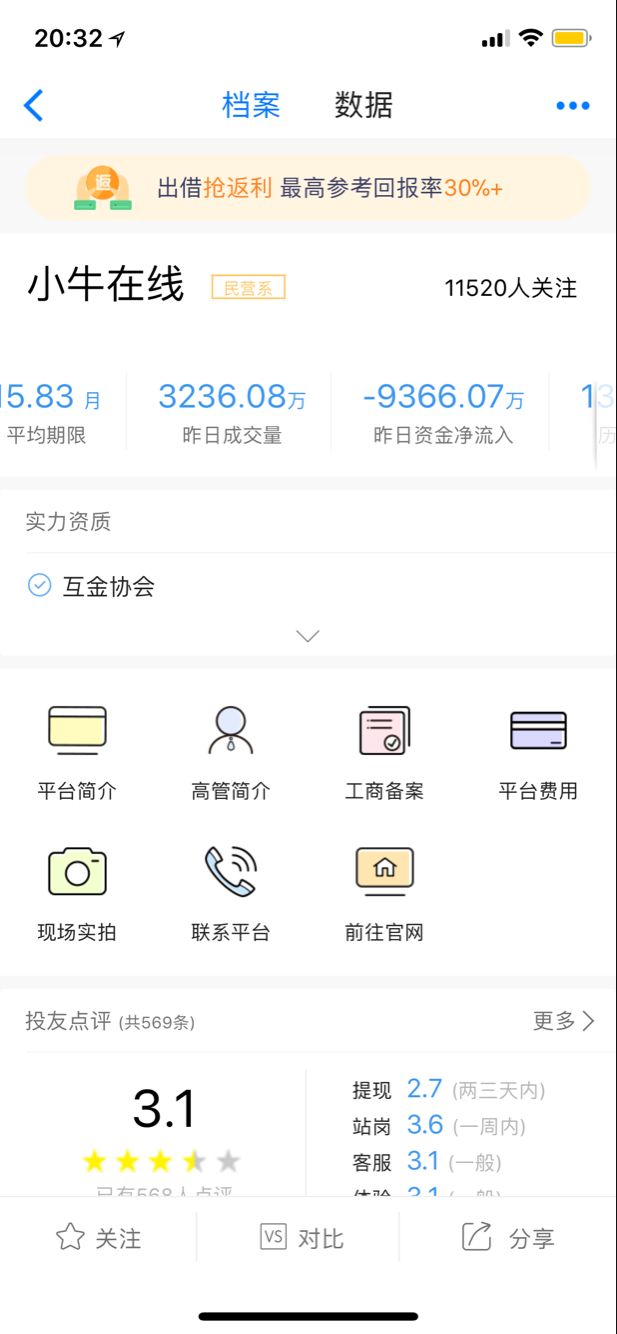617x1334 pixels.
Task: Open 工商备案 details
Action: tap(384, 752)
